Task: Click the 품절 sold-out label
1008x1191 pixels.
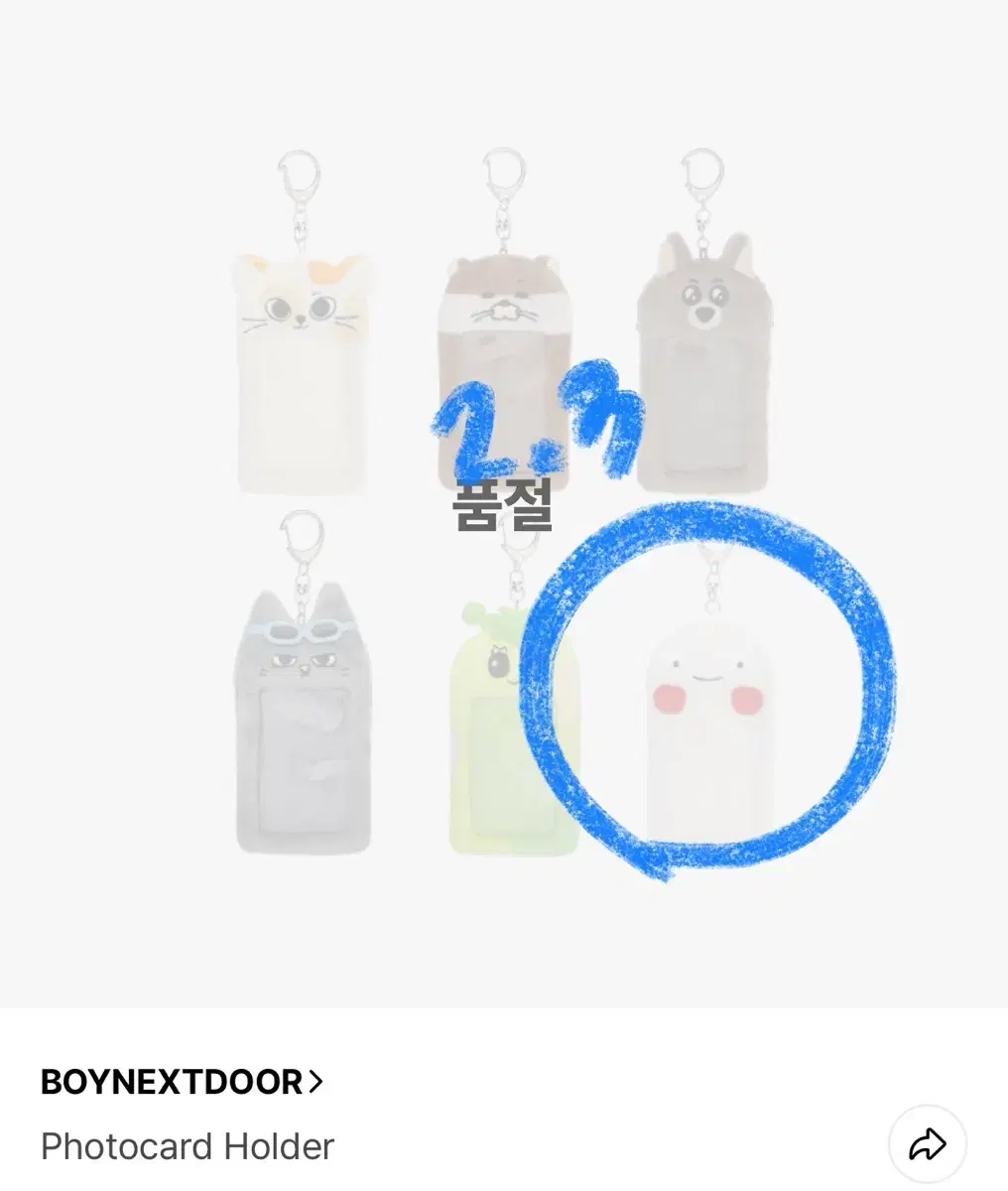Action: coord(501,510)
